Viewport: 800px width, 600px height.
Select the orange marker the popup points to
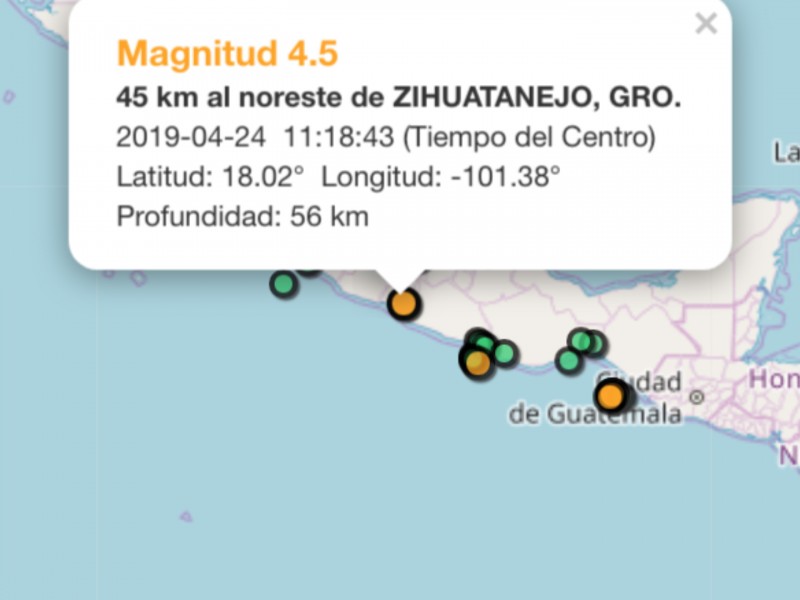(x=403, y=304)
